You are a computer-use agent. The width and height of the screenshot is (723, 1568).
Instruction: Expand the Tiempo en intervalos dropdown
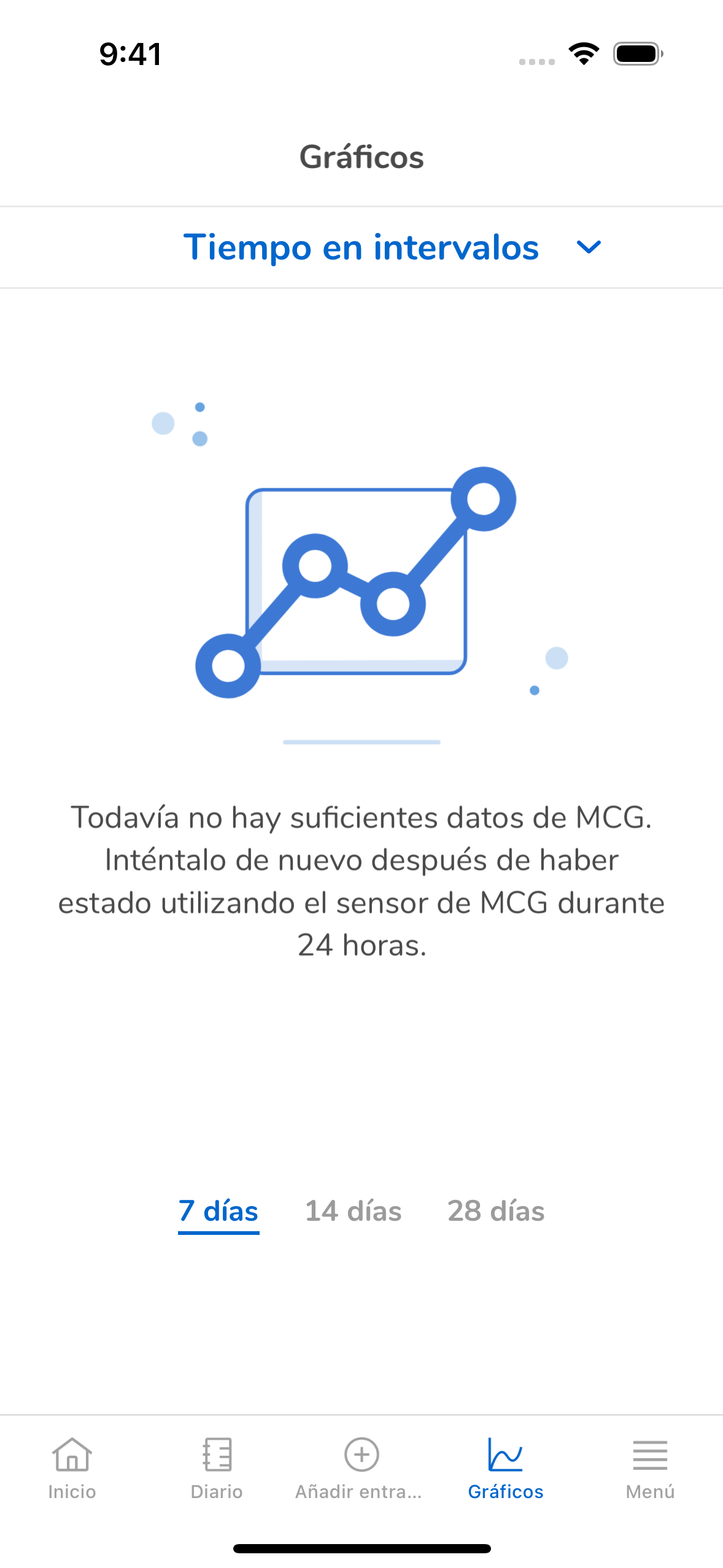[392, 248]
